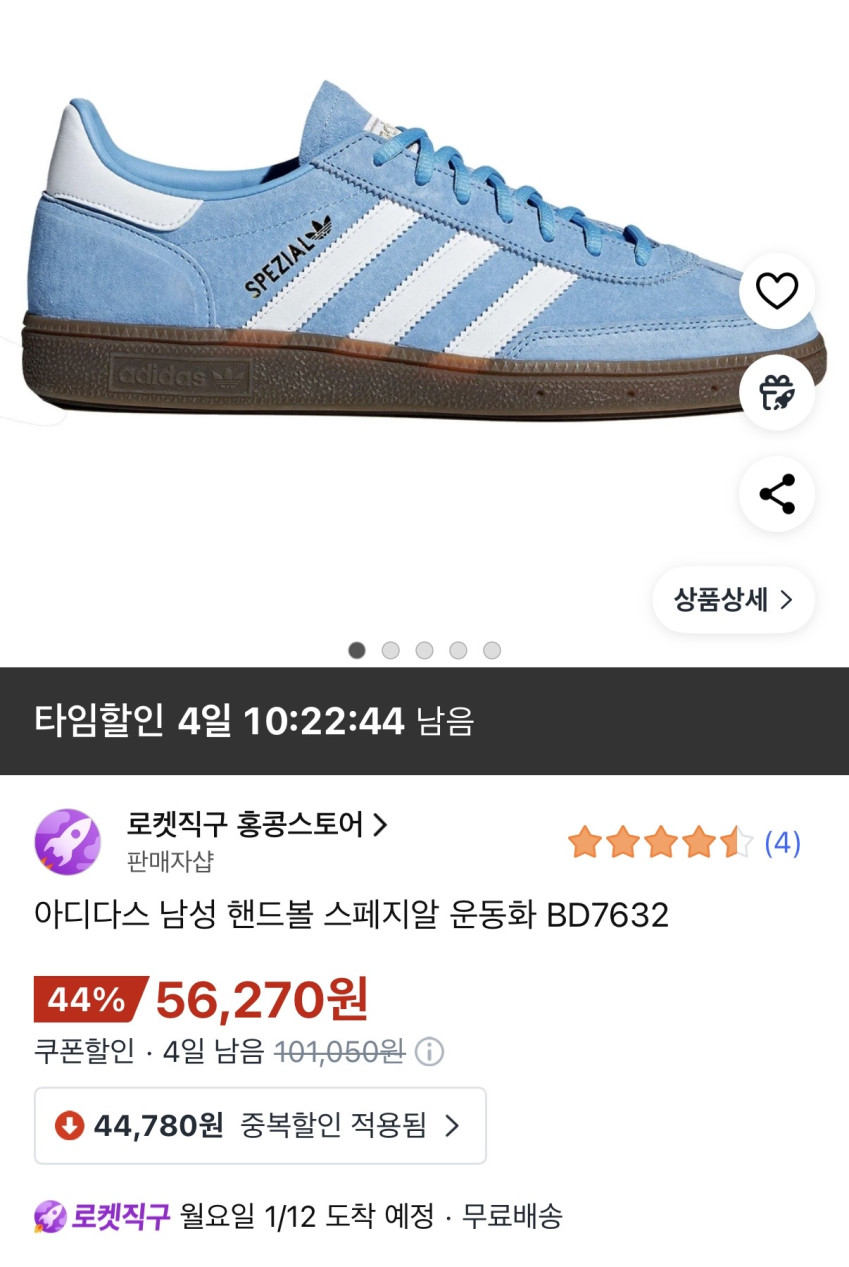The height and width of the screenshot is (1267, 849).
Task: Open 상품상세 product details
Action: pyautogui.click(x=733, y=600)
